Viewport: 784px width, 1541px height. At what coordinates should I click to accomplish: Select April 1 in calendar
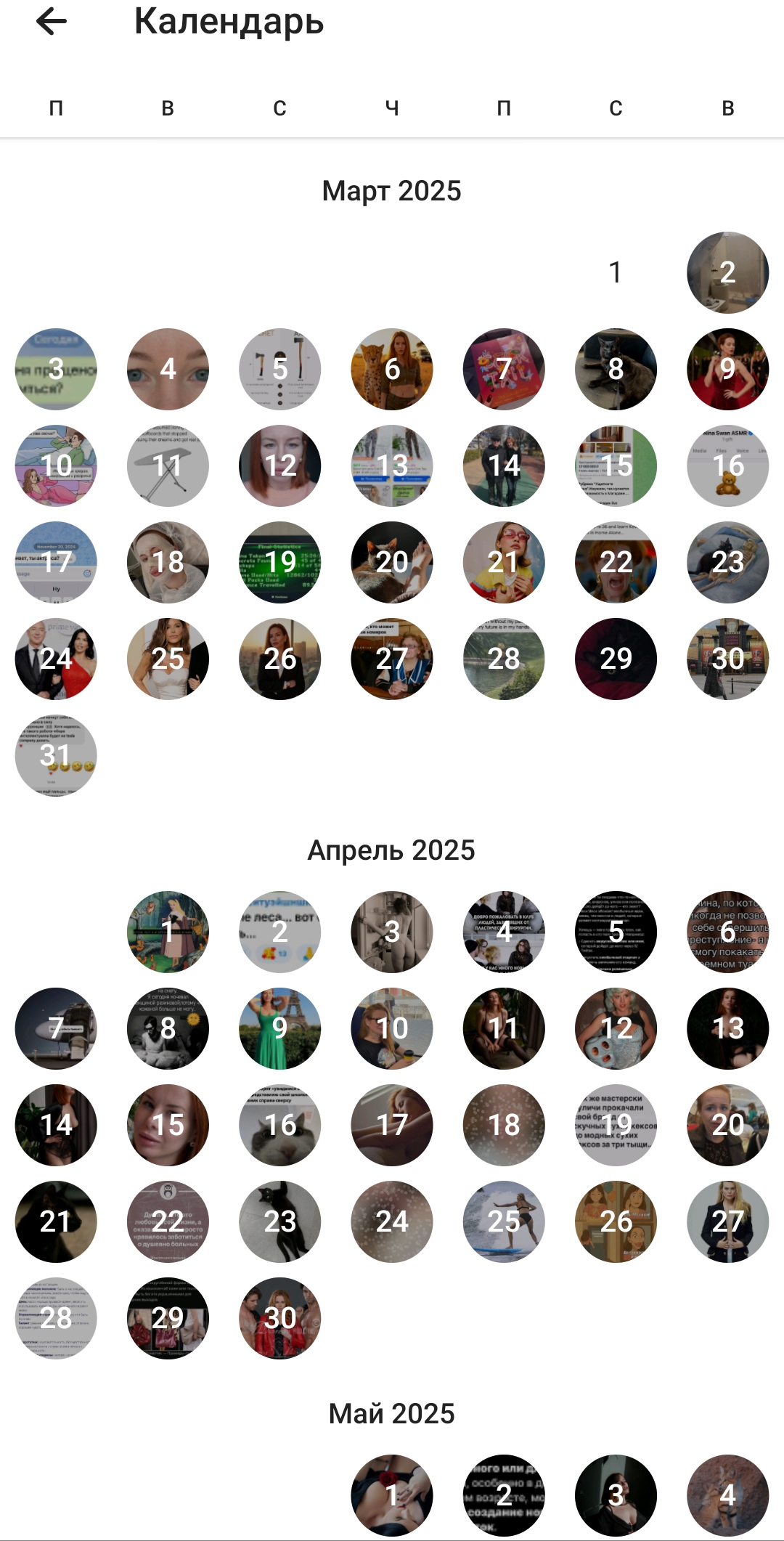point(168,932)
